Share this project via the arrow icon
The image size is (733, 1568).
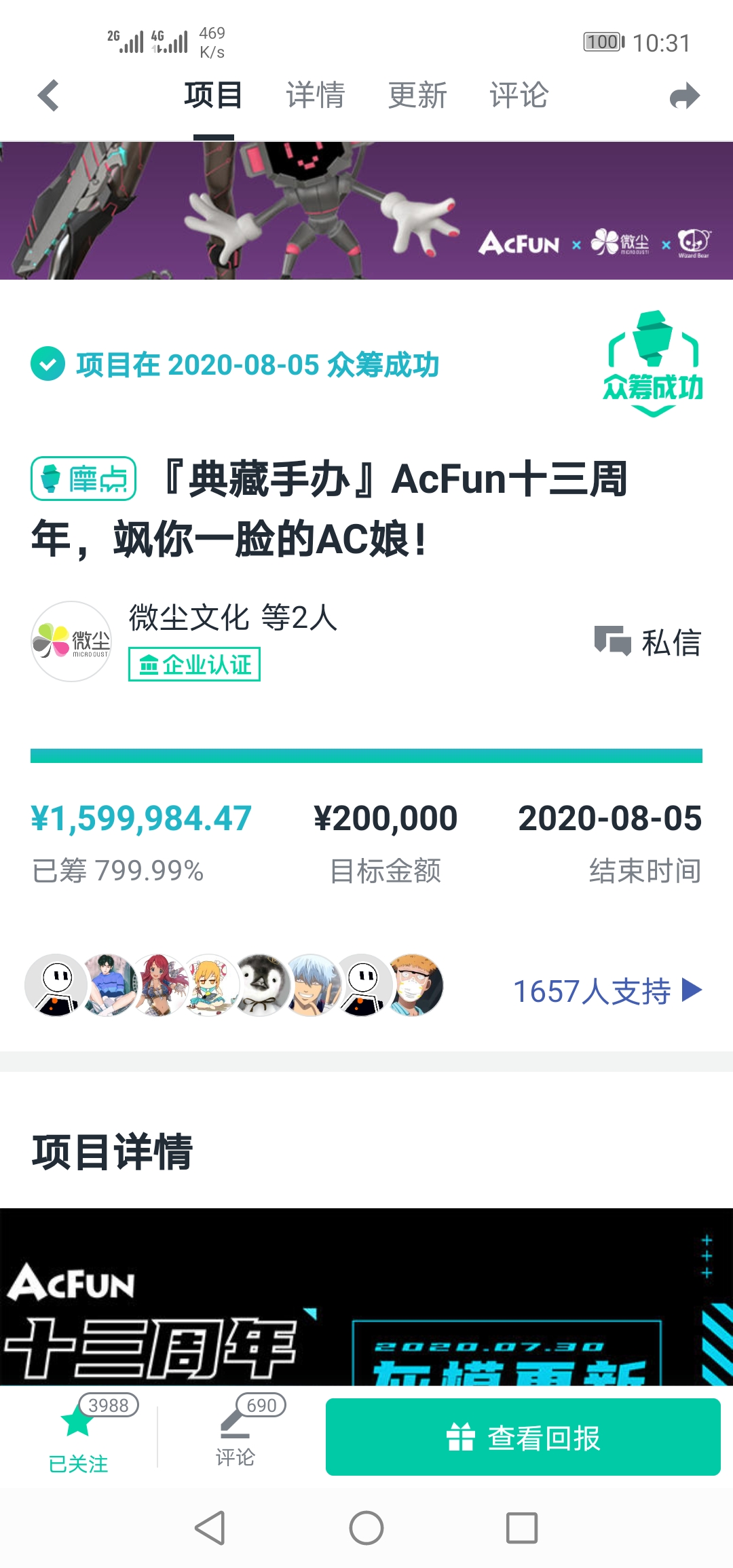point(683,96)
